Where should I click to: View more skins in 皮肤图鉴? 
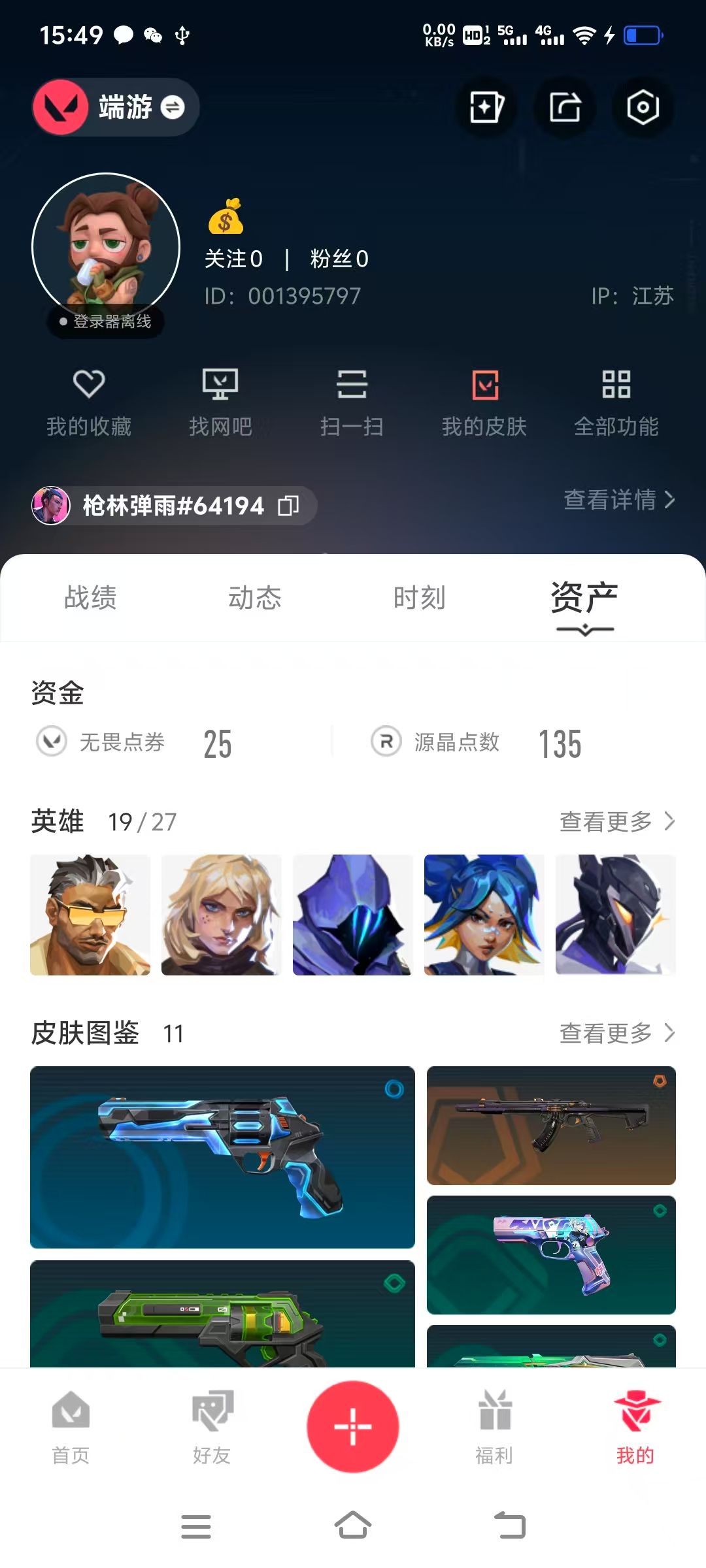(617, 1033)
